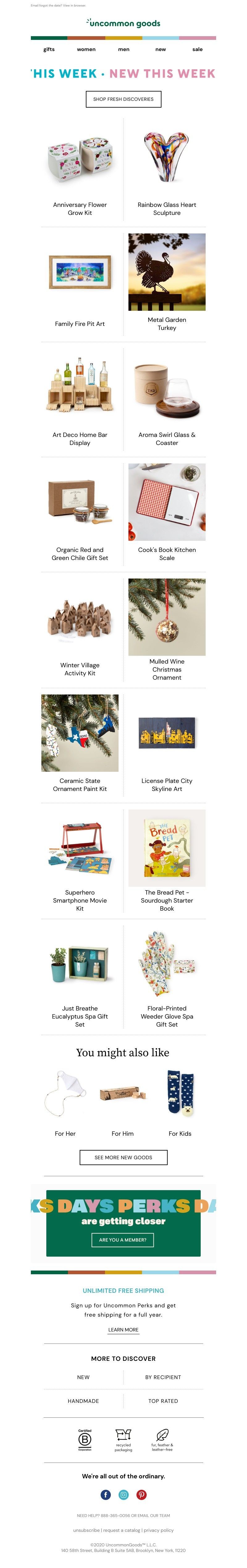Follow the Learn More link
This screenshot has height=1568, width=247.
(124, 1329)
